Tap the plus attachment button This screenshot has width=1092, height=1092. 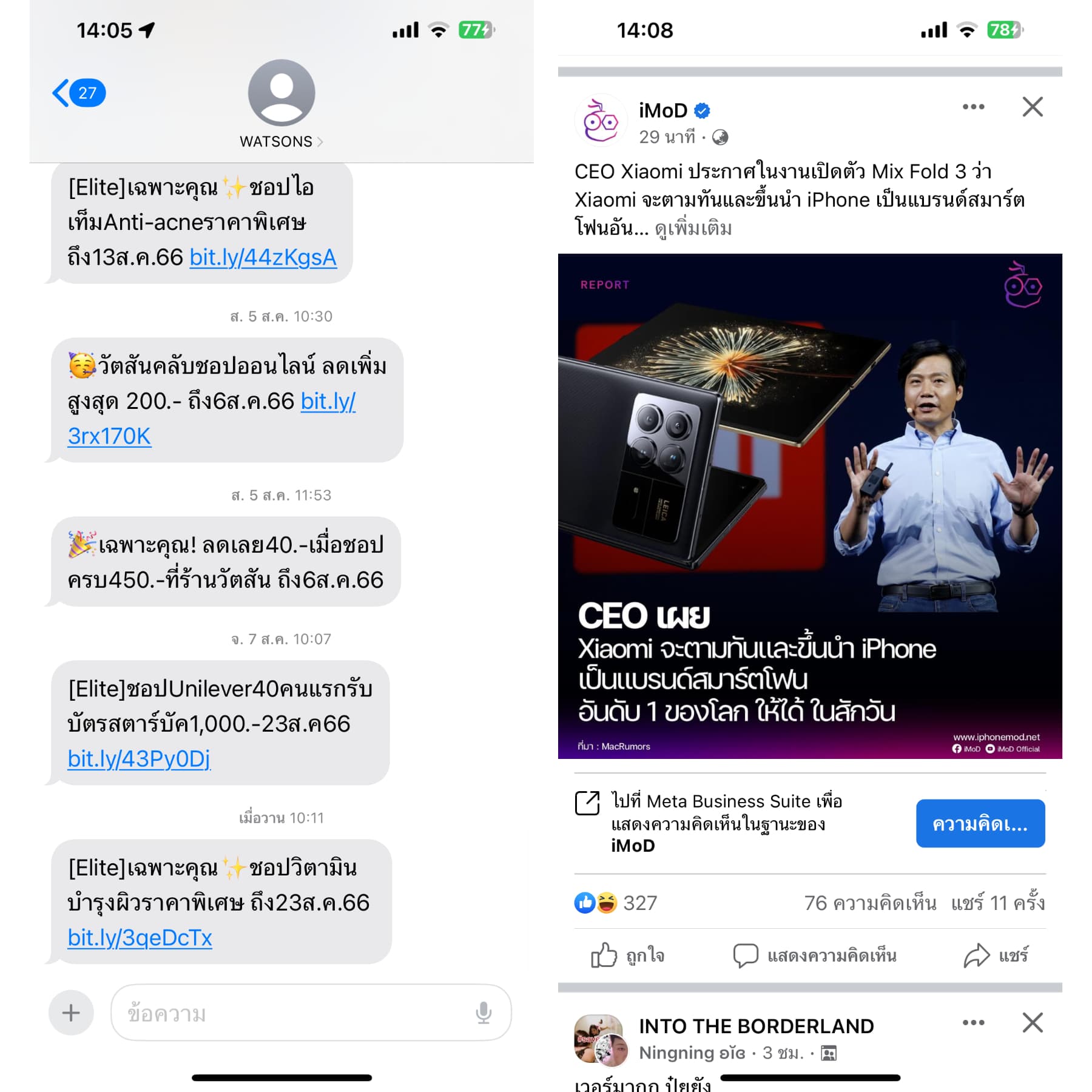point(71,1013)
